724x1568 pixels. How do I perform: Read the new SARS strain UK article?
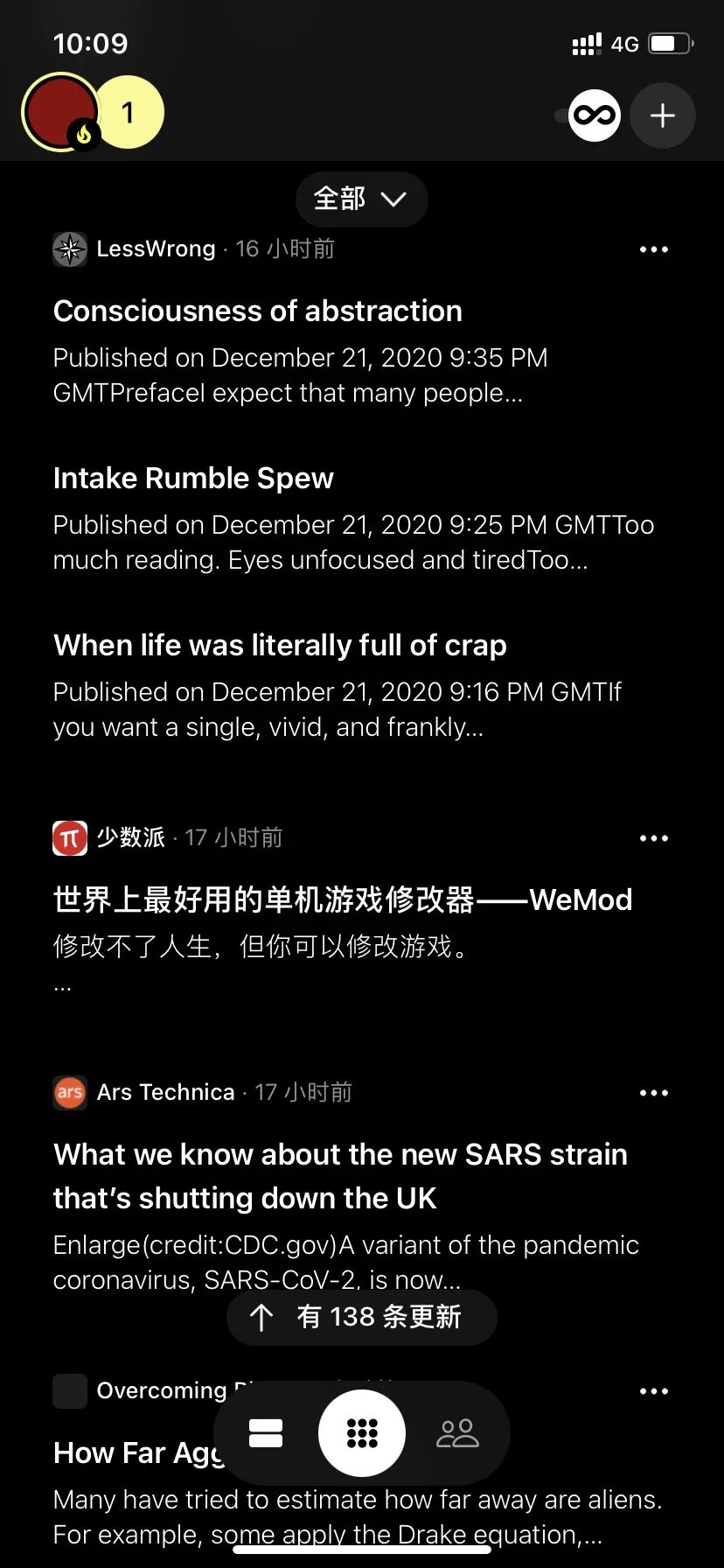pyautogui.click(x=340, y=1176)
